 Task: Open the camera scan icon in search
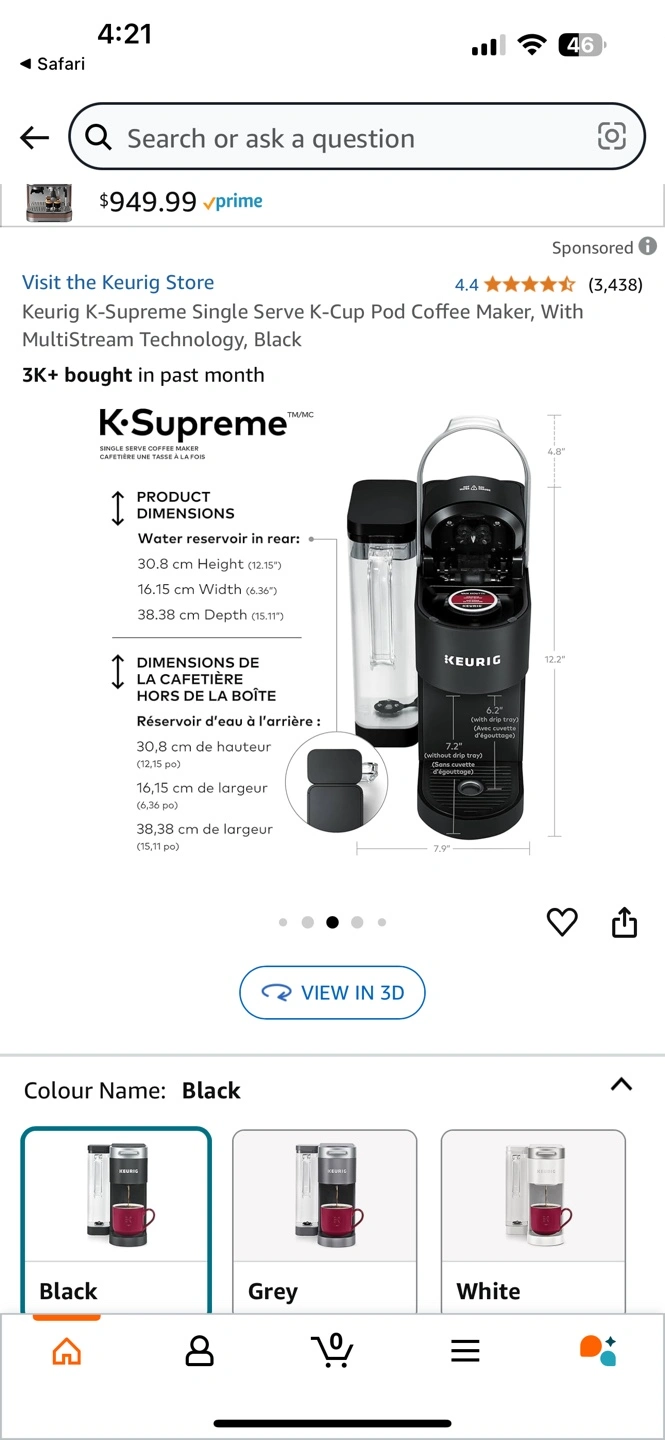[611, 137]
